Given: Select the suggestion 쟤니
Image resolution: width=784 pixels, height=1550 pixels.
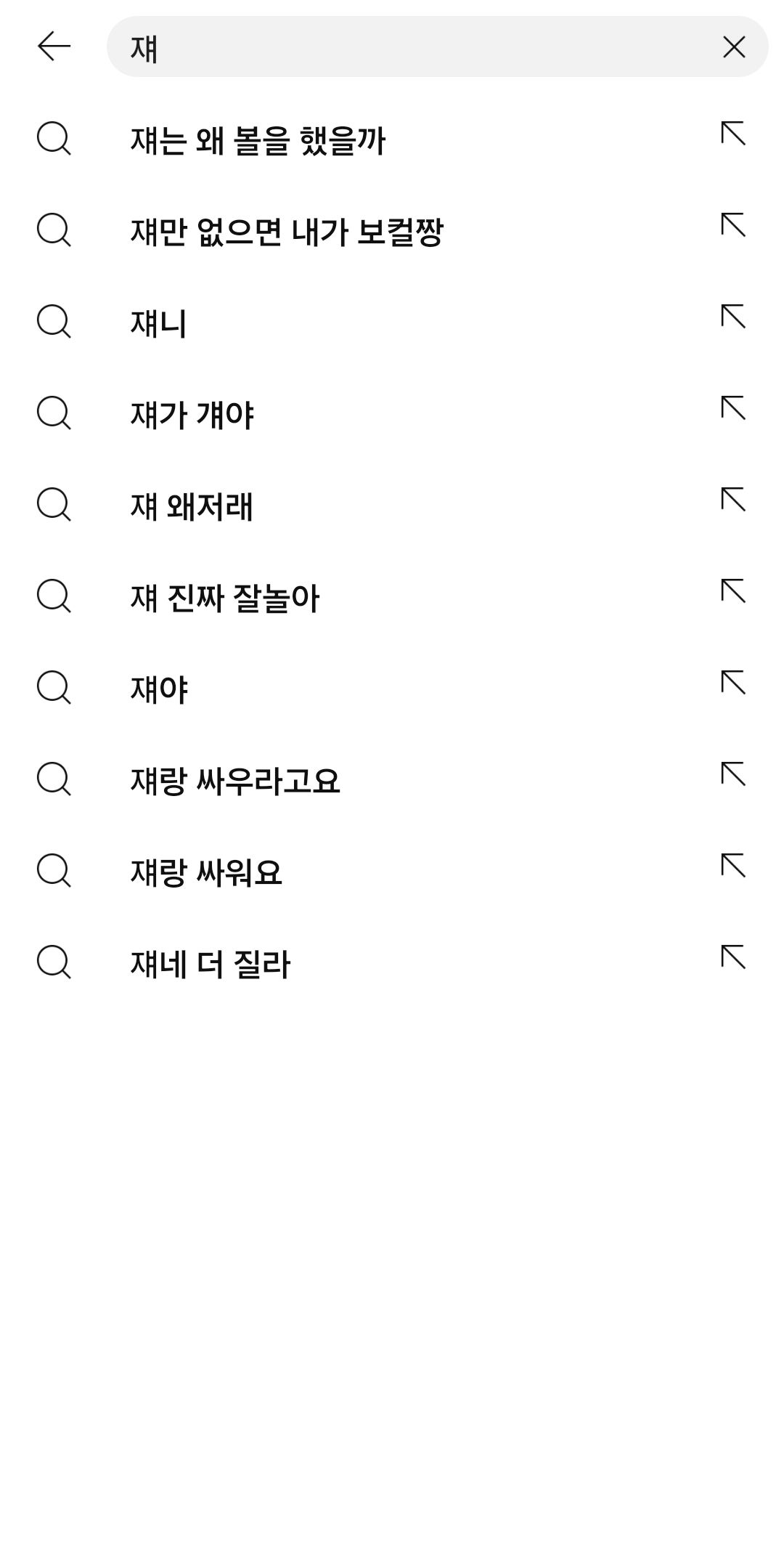Looking at the screenshot, I should (x=160, y=323).
